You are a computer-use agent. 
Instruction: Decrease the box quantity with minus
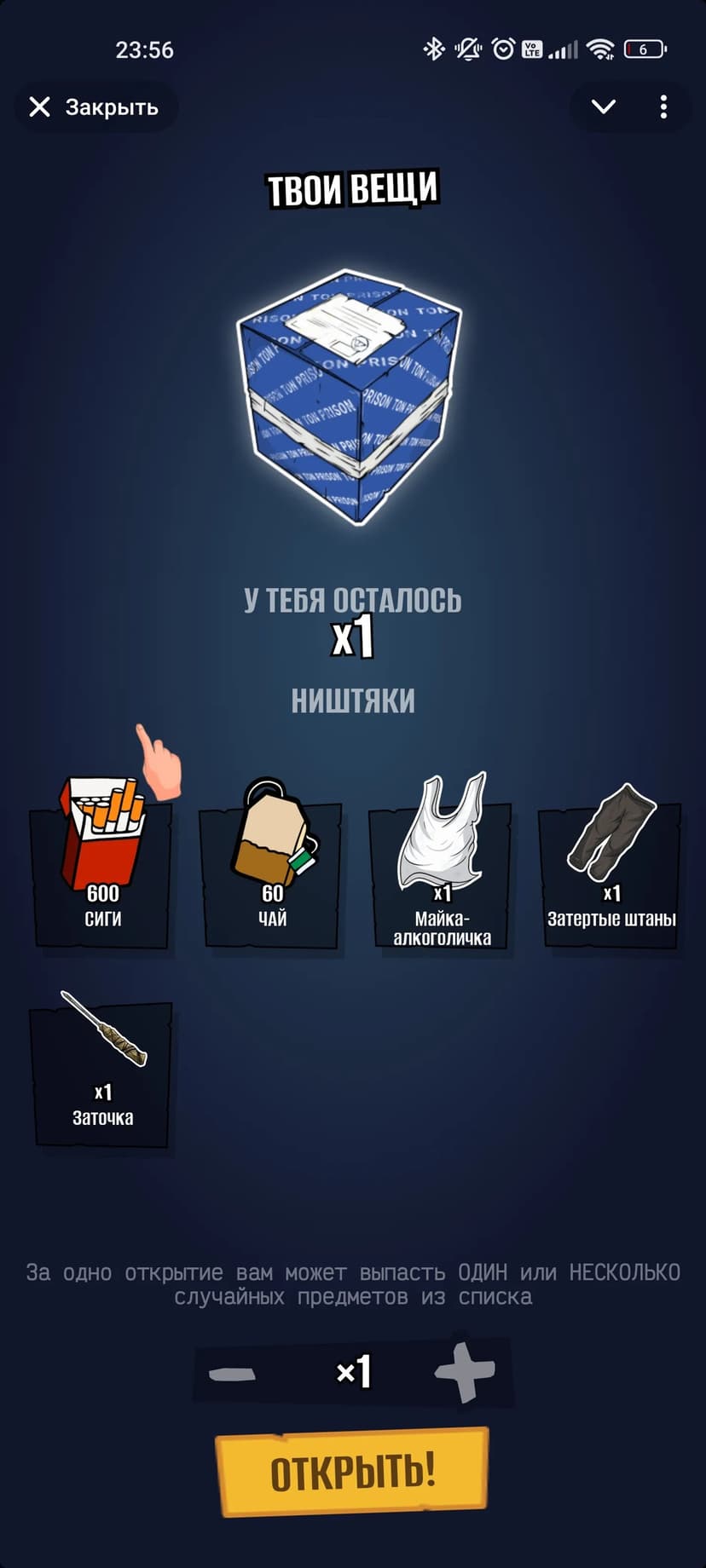[232, 1373]
